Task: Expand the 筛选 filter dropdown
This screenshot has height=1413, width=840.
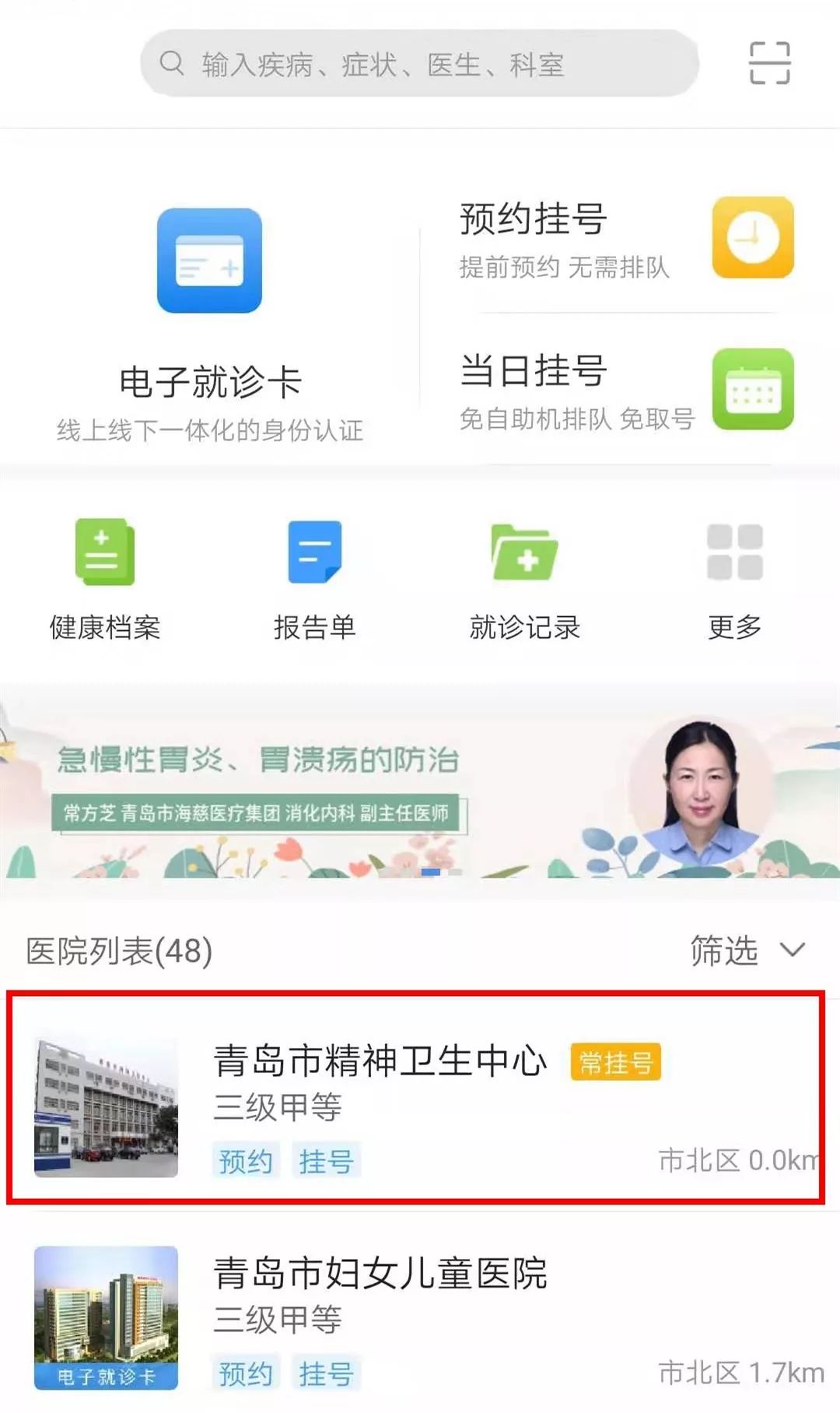Action: coord(747,950)
